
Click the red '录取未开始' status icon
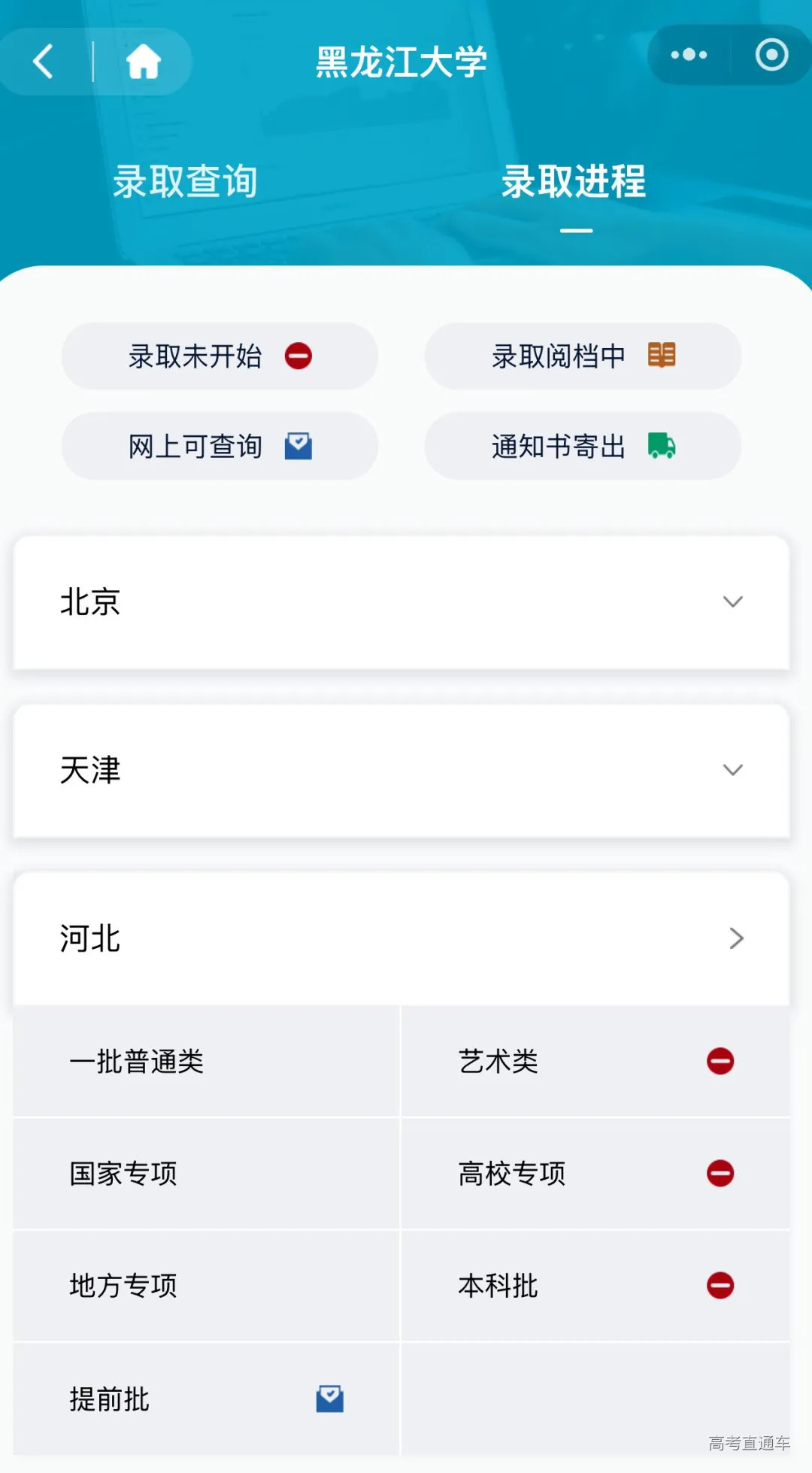click(x=299, y=356)
